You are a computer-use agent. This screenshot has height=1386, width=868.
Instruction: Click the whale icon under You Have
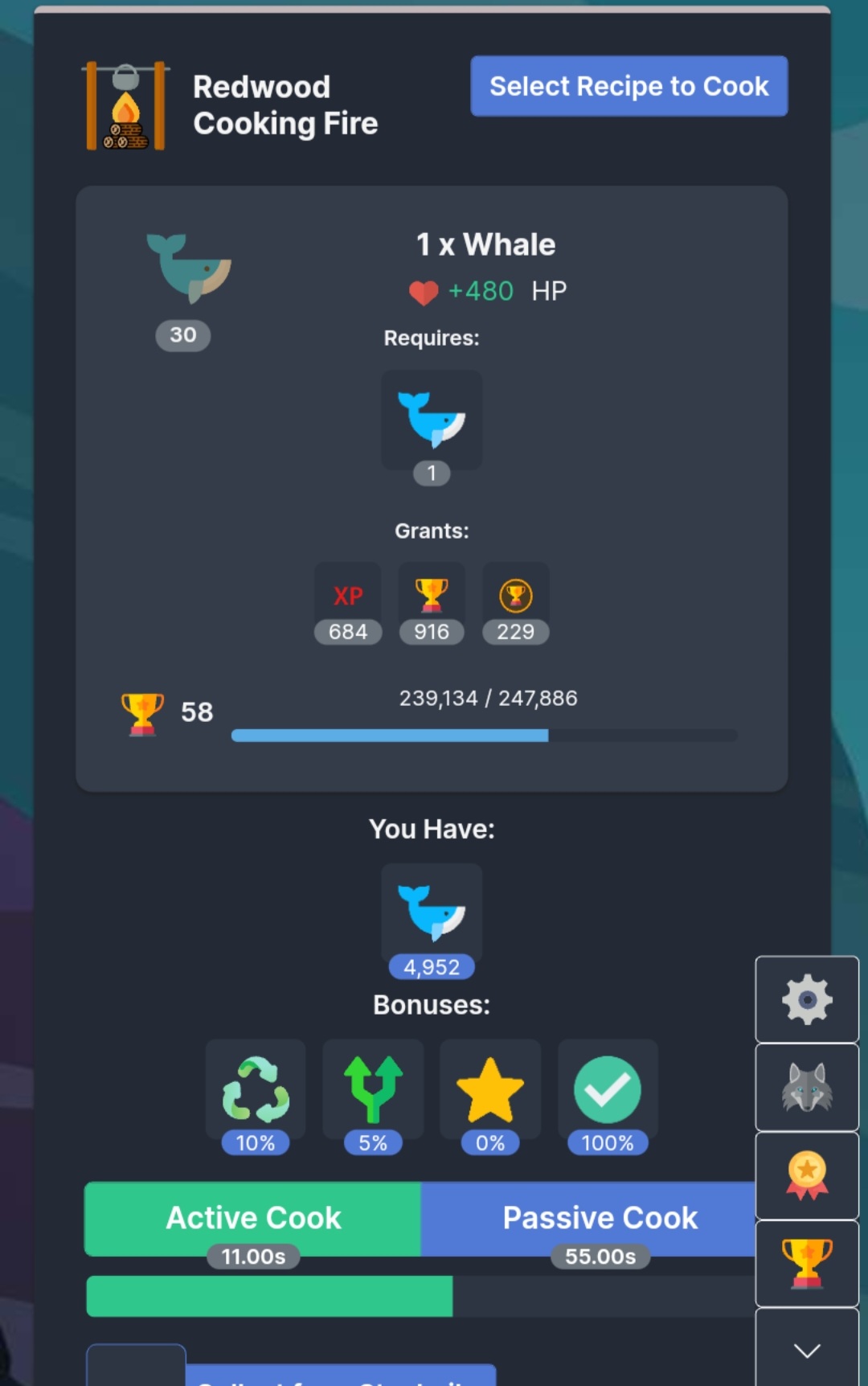(x=432, y=912)
